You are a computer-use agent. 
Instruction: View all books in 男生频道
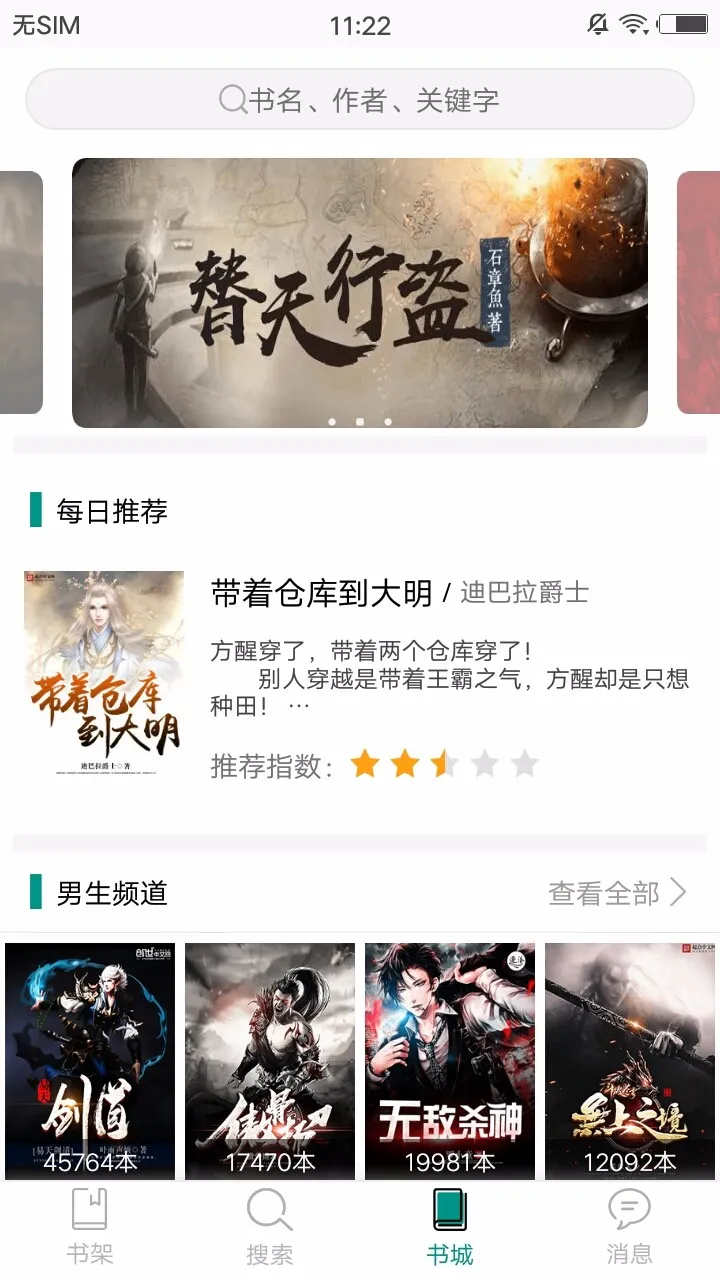click(x=617, y=892)
